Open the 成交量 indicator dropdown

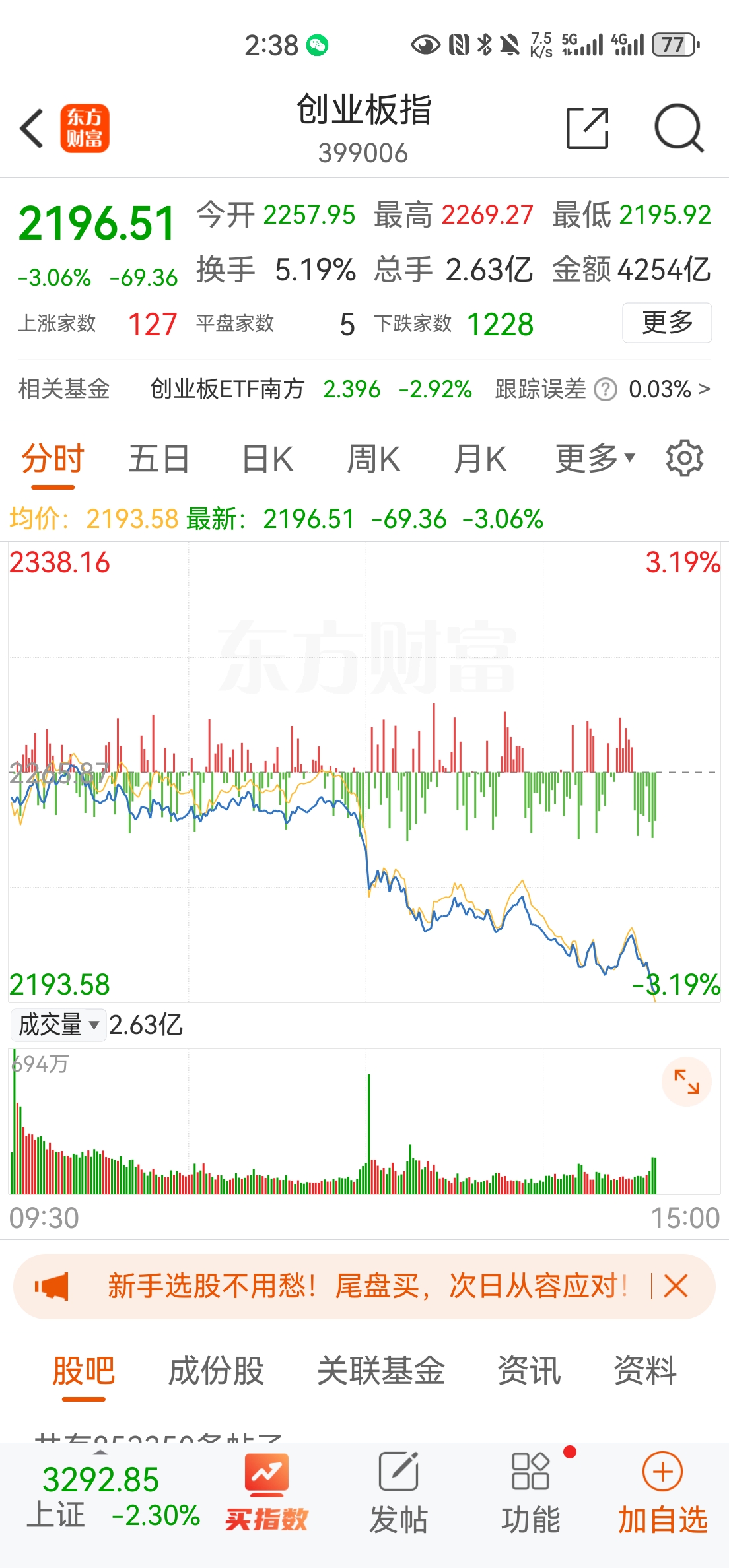(58, 1025)
